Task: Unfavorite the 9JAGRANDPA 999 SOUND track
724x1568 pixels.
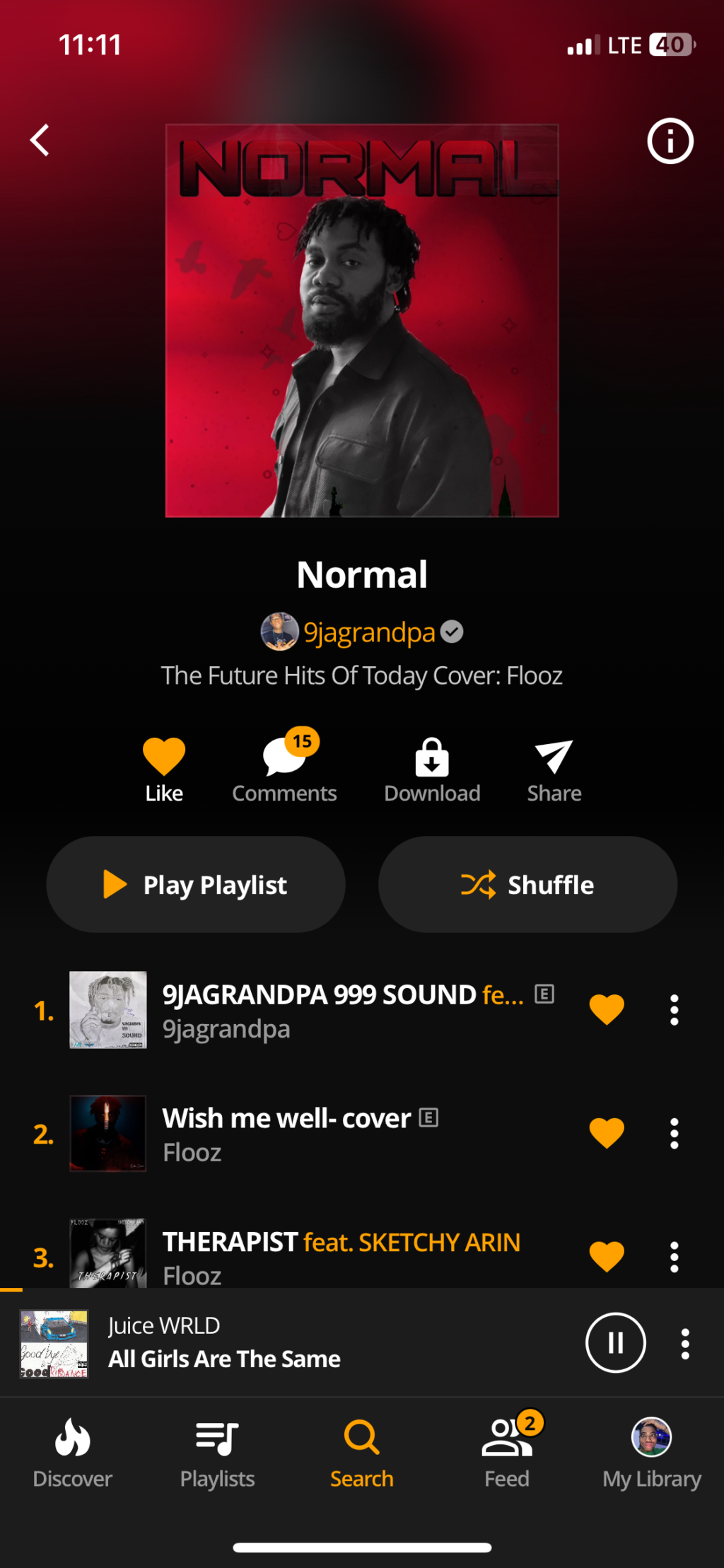Action: coord(607,1009)
